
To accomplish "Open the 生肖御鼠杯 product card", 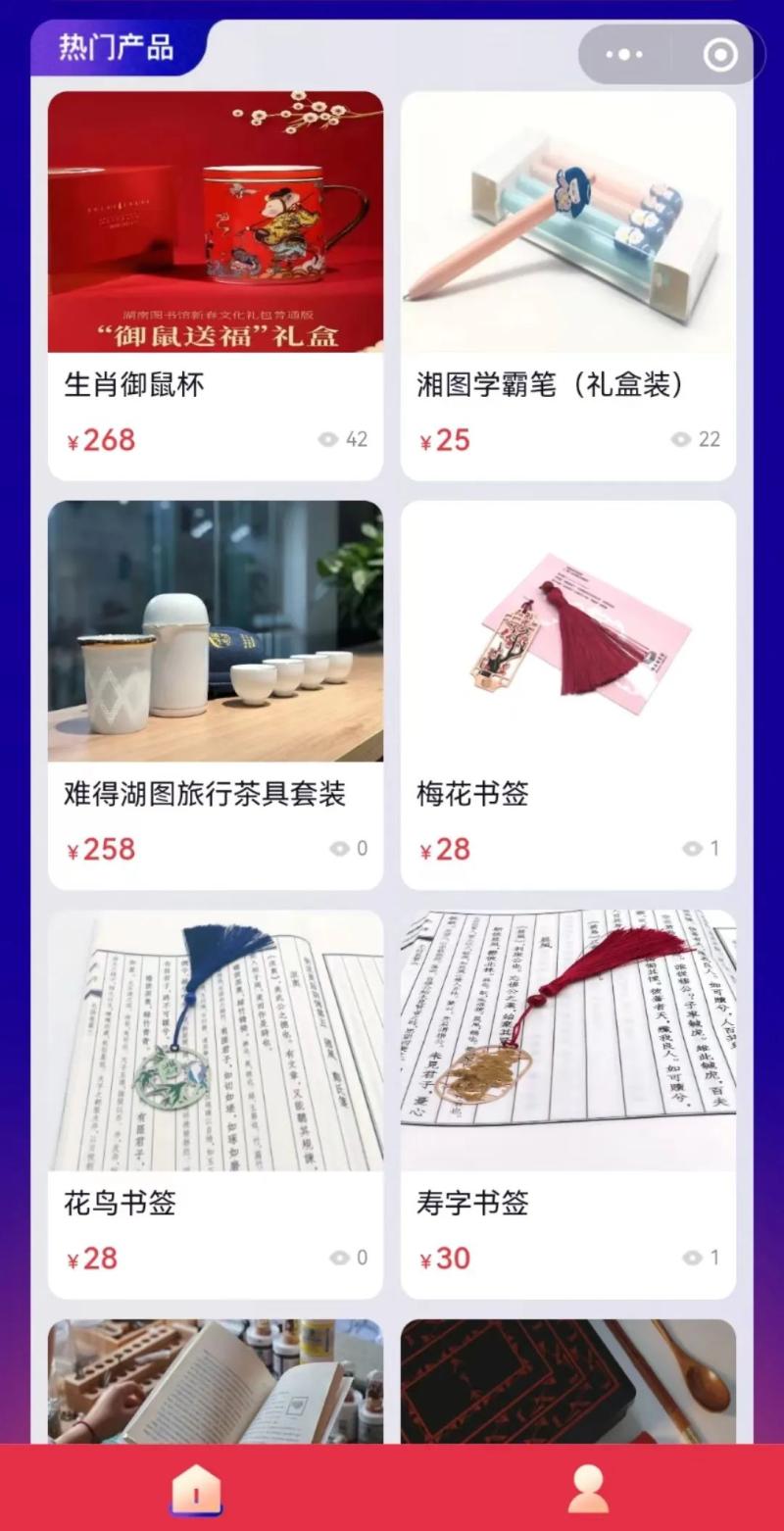I will pyautogui.click(x=215, y=284).
